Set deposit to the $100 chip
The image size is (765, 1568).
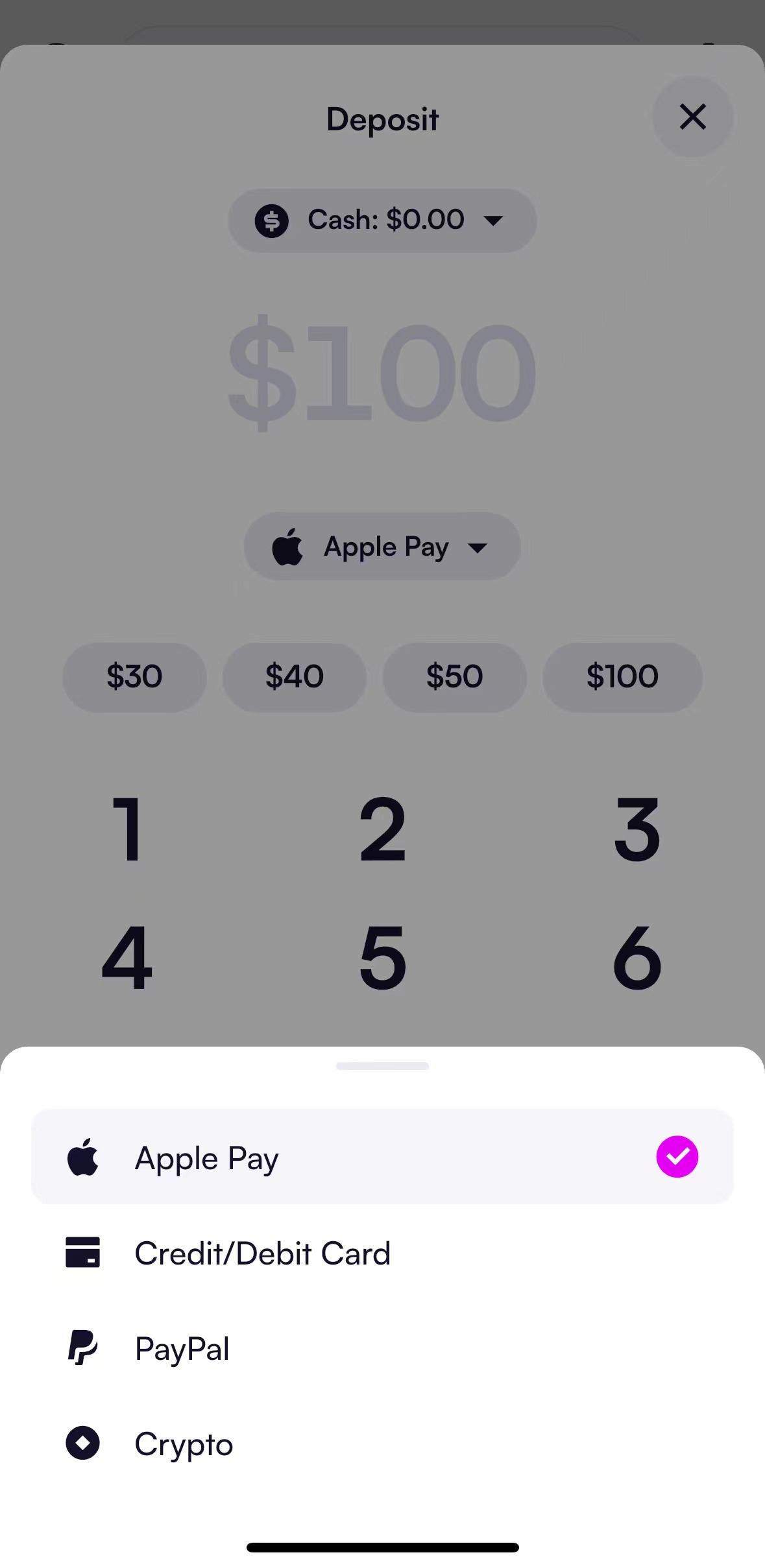(x=622, y=677)
